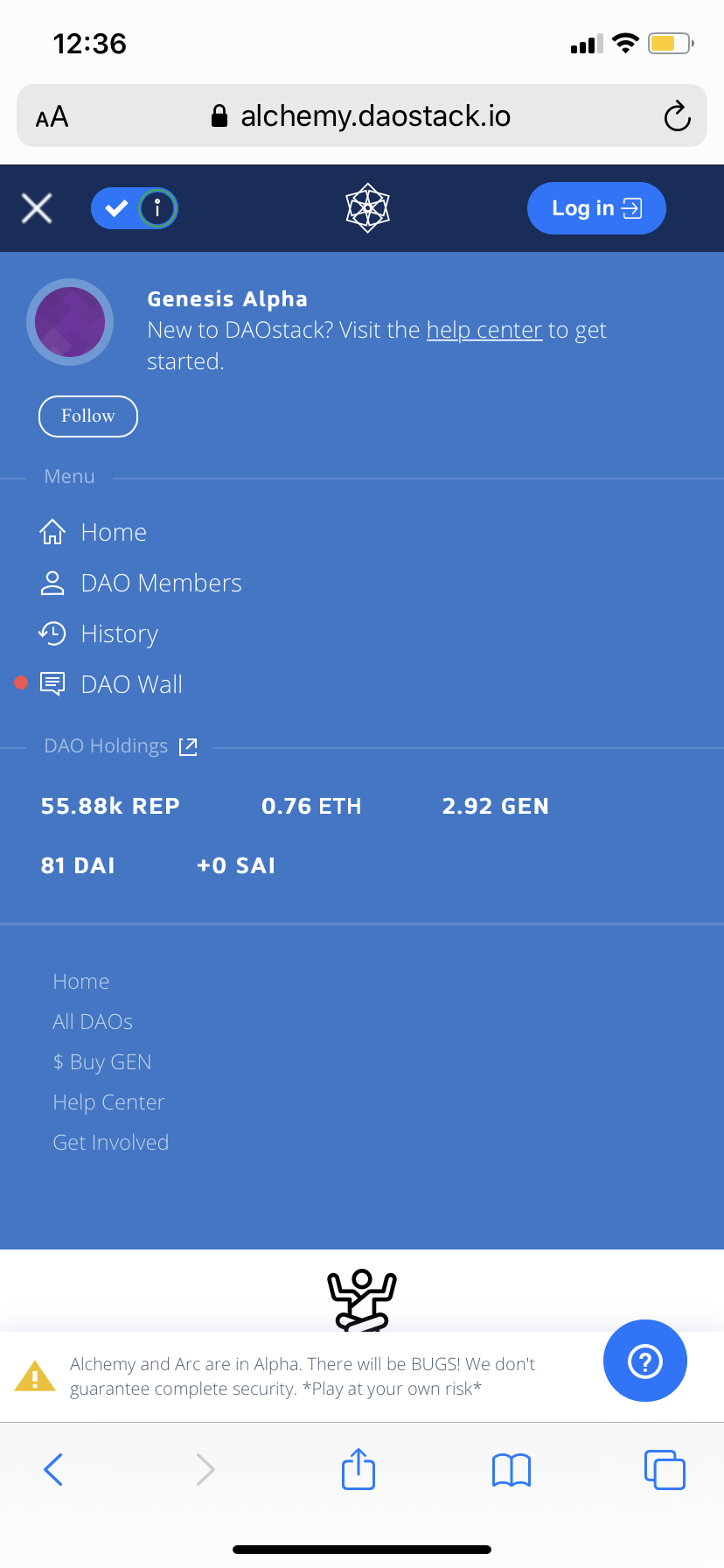The height and width of the screenshot is (1568, 724).
Task: Go to Home in the DAO menu
Action: click(x=113, y=532)
